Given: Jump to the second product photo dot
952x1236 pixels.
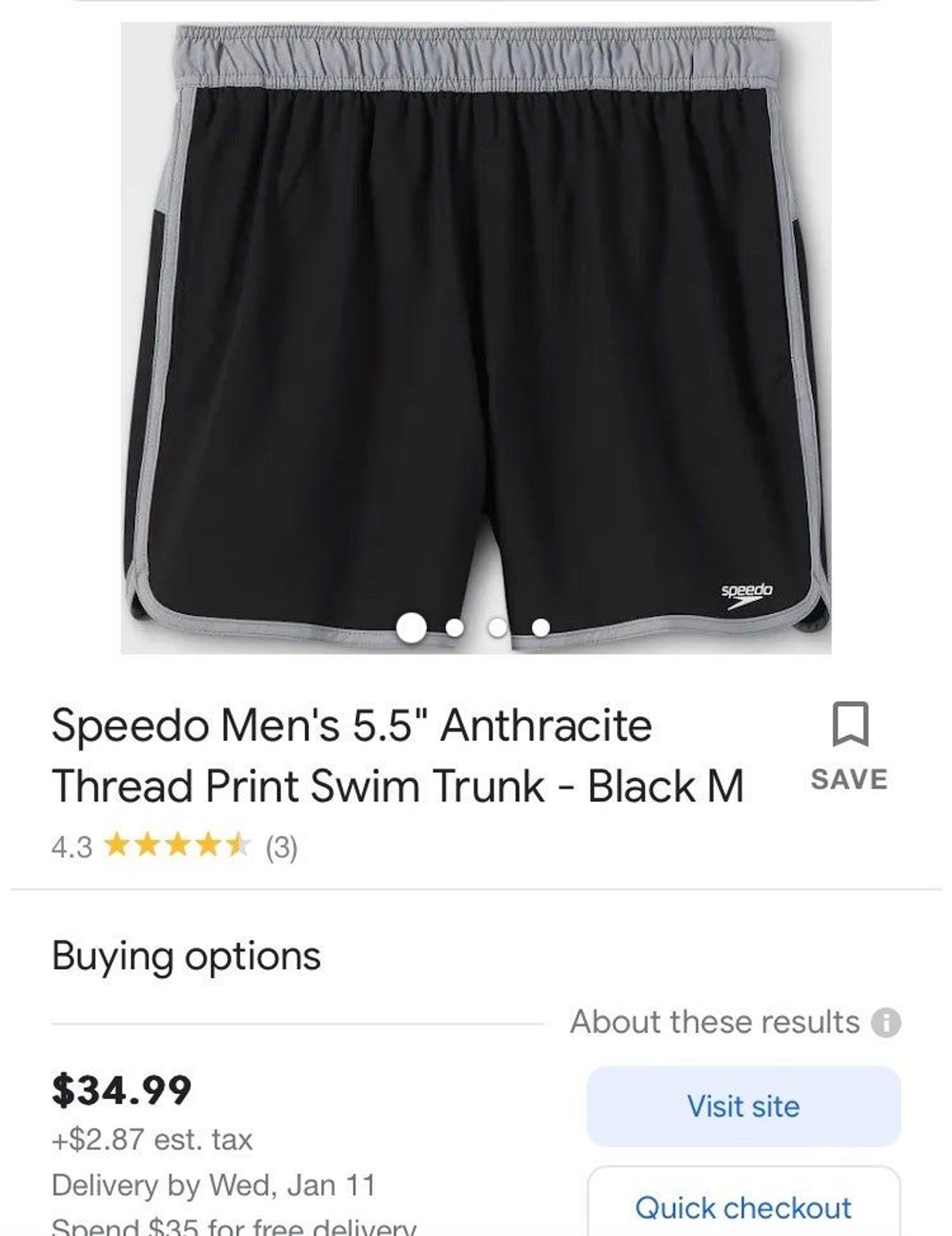Looking at the screenshot, I should pyautogui.click(x=455, y=628).
